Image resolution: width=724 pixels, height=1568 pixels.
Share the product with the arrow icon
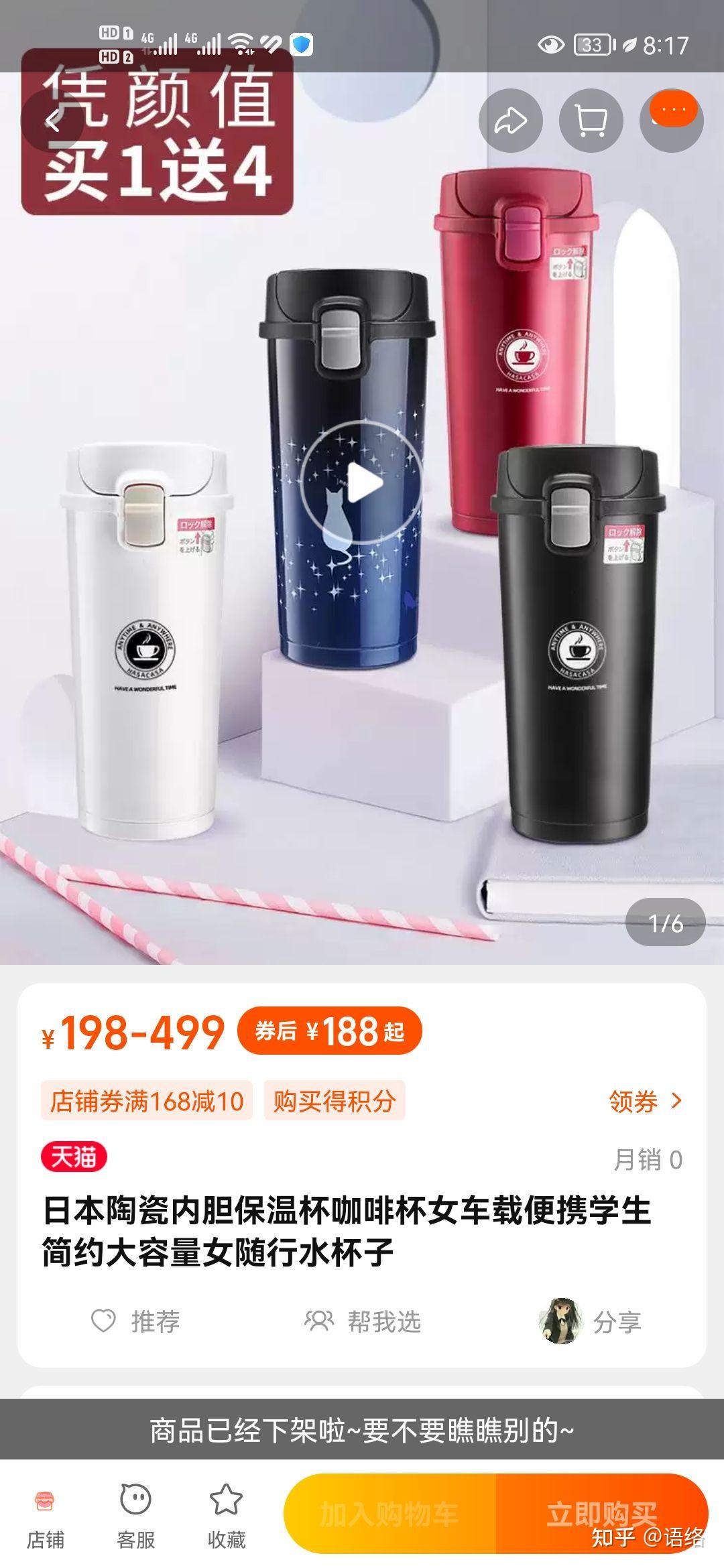point(510,121)
